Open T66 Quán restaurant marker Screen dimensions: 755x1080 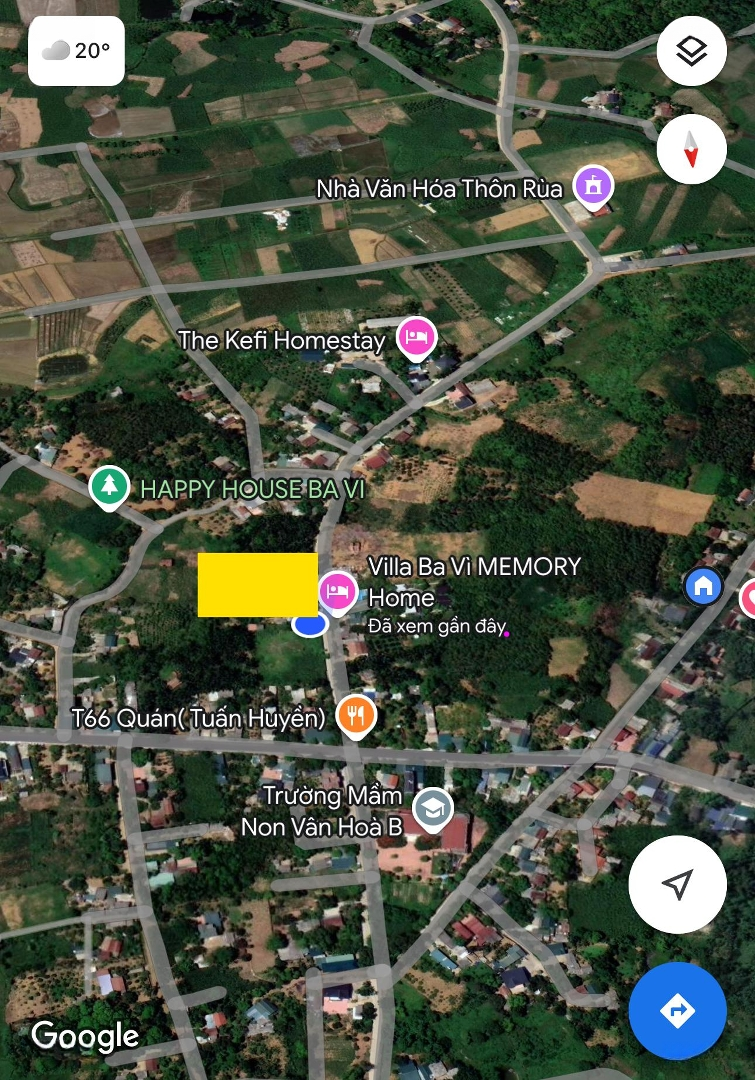click(x=355, y=715)
